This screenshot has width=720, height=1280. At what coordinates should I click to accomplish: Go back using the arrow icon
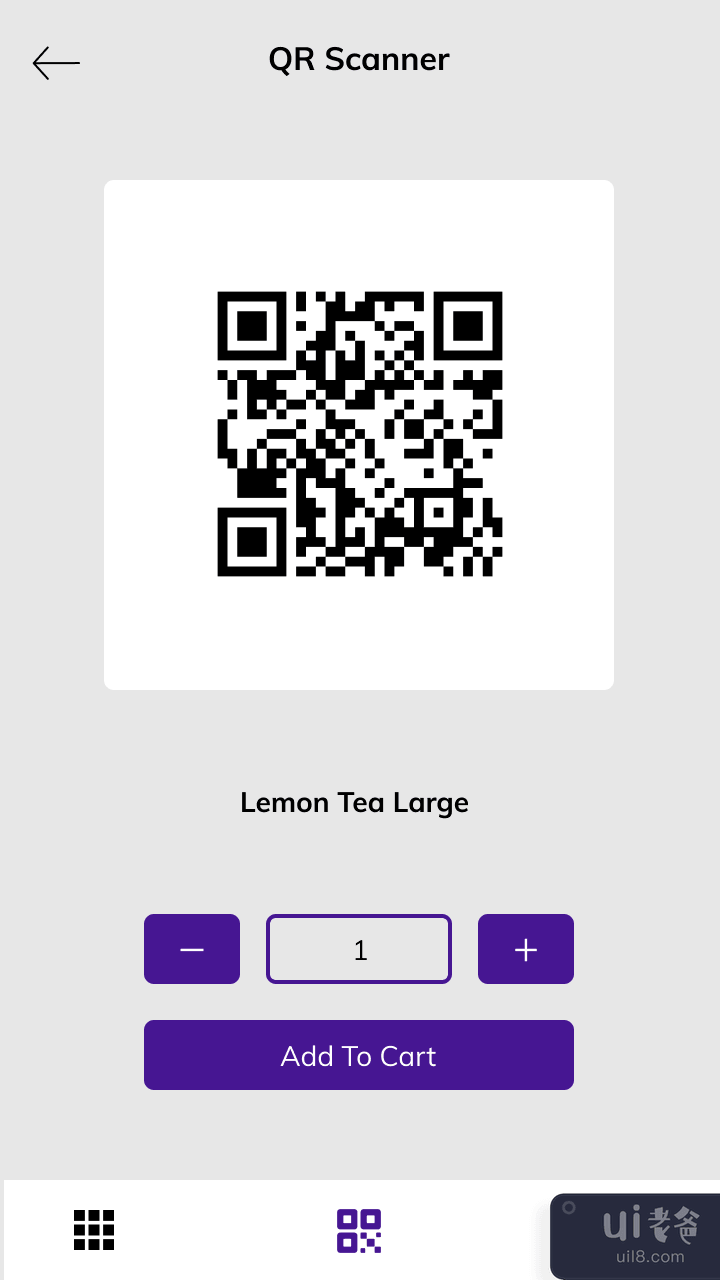[x=56, y=63]
